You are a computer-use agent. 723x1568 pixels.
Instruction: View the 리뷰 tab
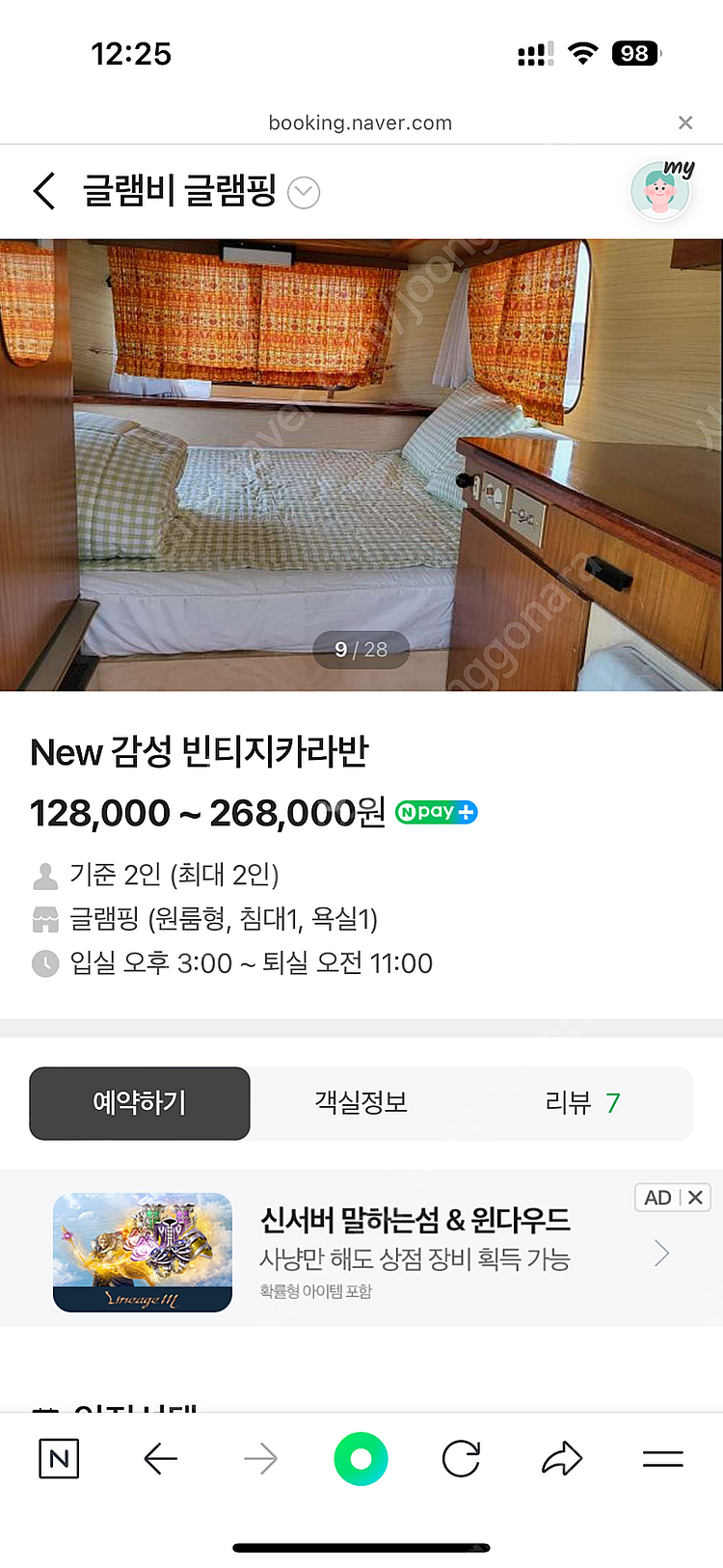(x=581, y=1103)
